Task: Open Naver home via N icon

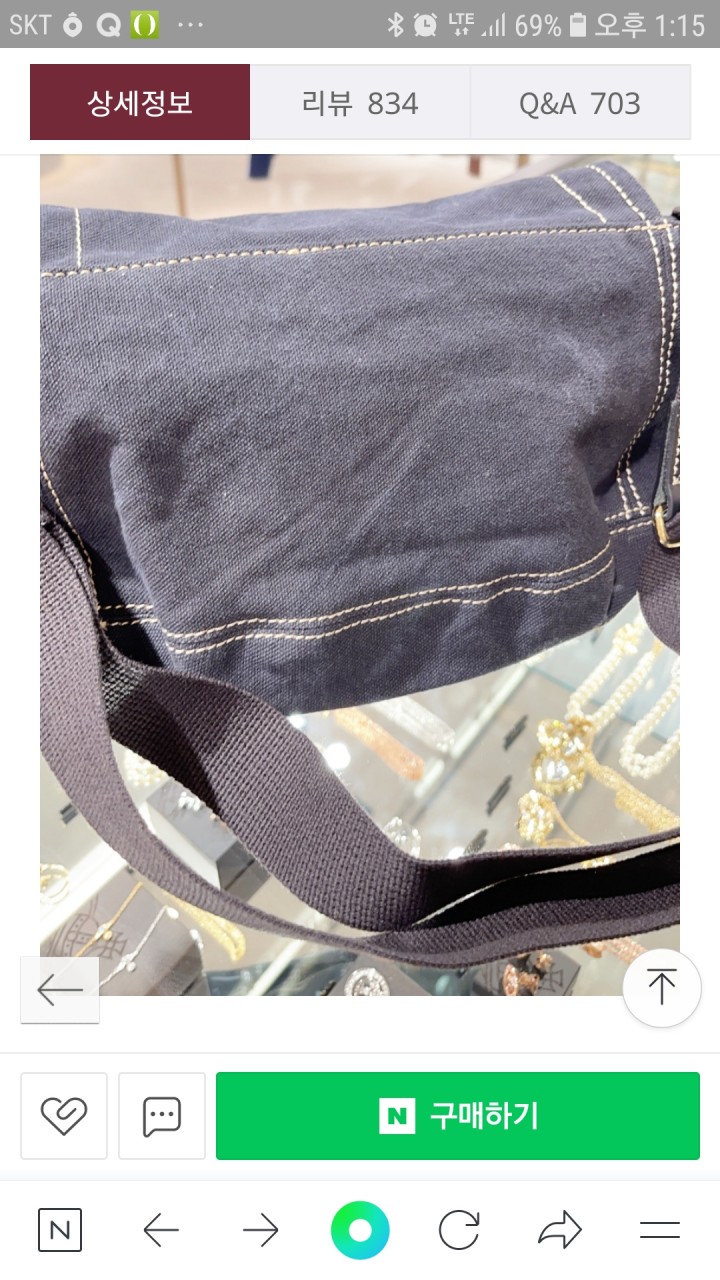Action: pos(60,1230)
